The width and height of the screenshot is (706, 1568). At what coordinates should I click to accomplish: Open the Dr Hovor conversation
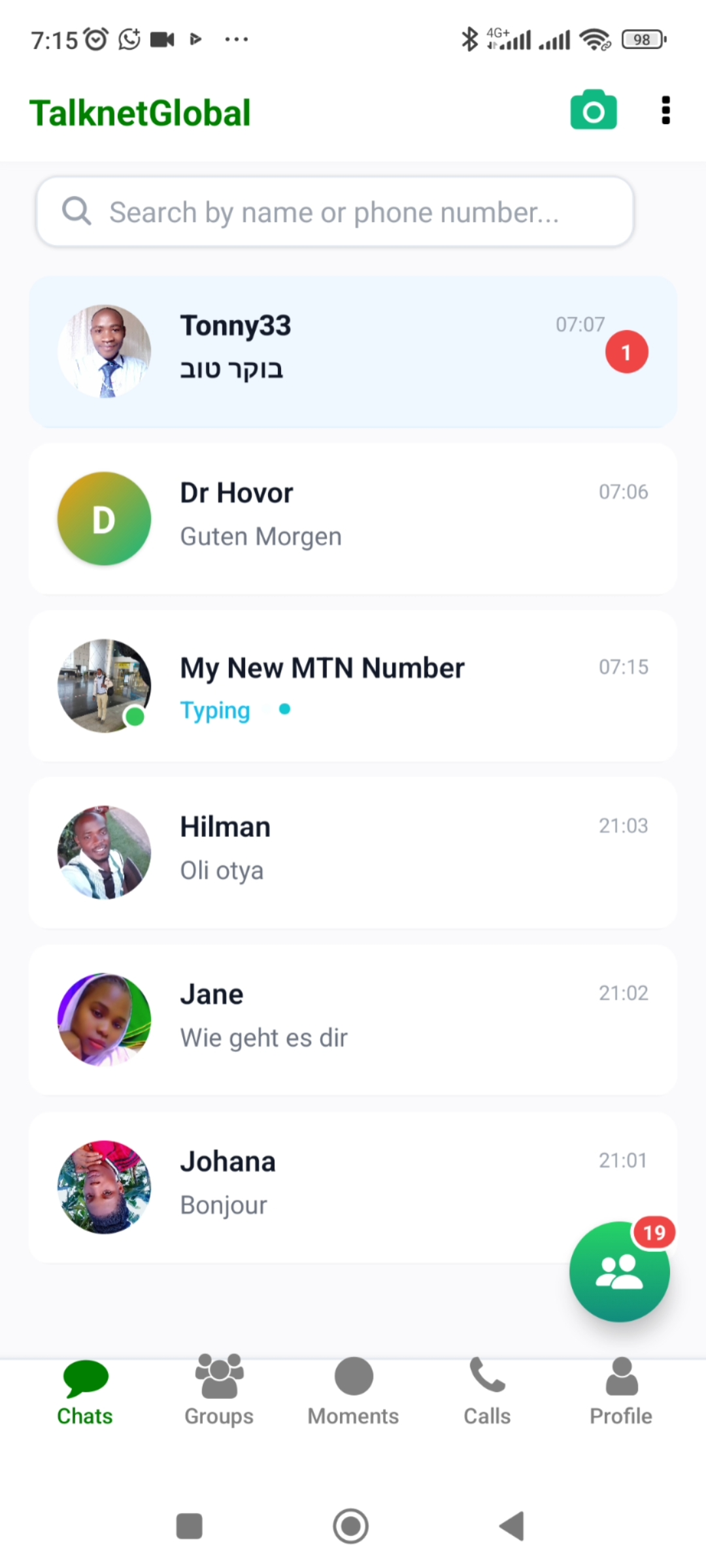point(352,519)
